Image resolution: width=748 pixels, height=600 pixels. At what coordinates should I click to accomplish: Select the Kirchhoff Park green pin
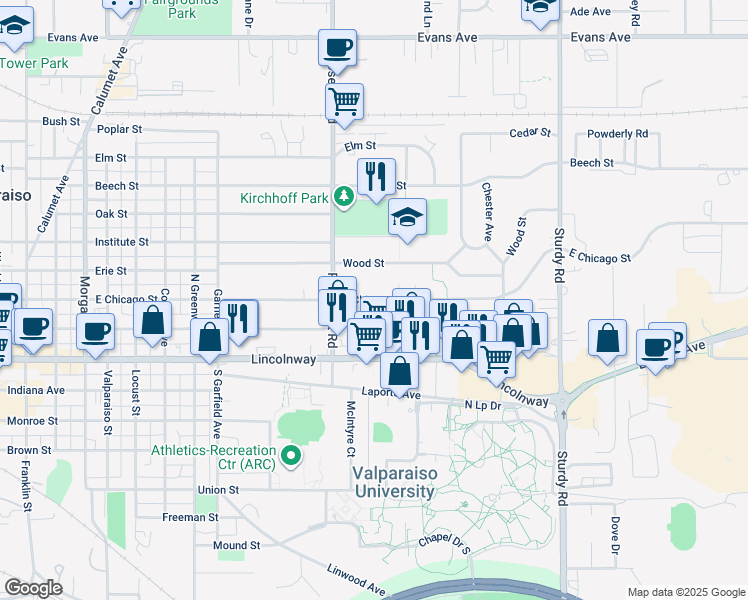click(344, 196)
